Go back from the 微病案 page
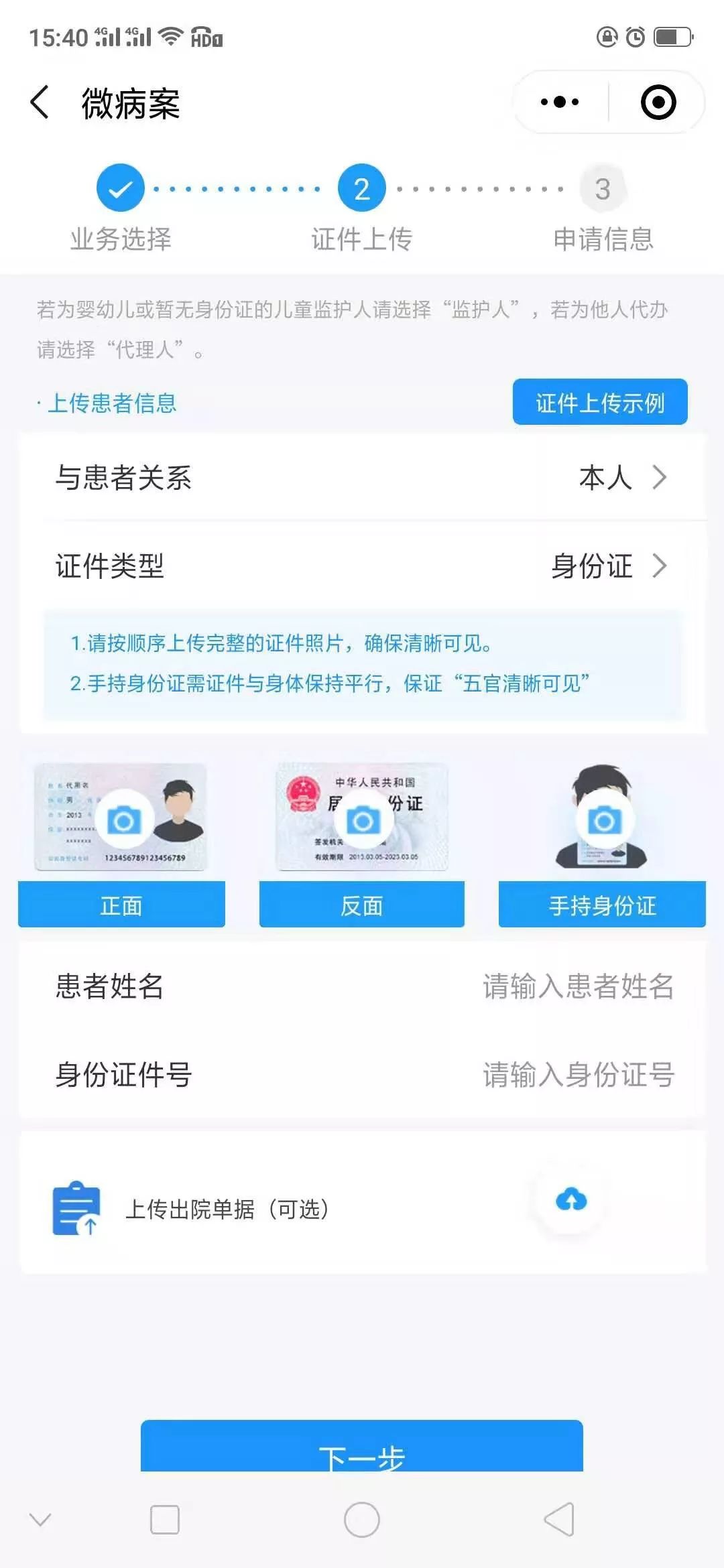 pos(40,103)
